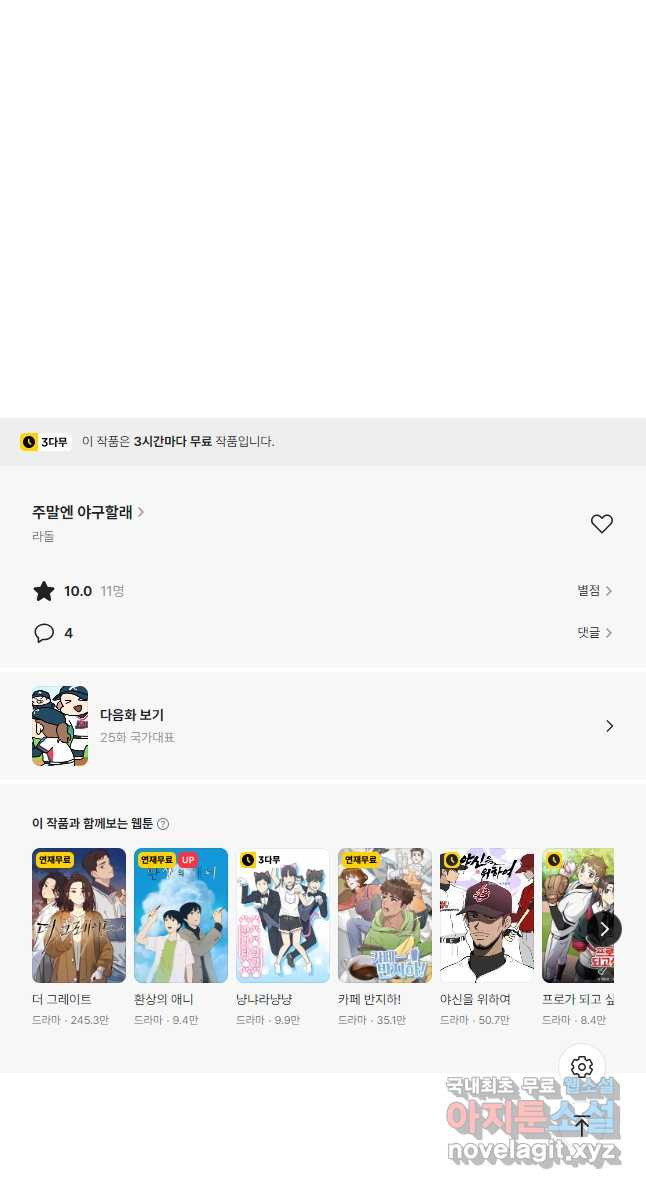Viewport: 646px width, 1189px height.
Task: Open the 카페 반지하! webtoon
Action: click(385, 916)
